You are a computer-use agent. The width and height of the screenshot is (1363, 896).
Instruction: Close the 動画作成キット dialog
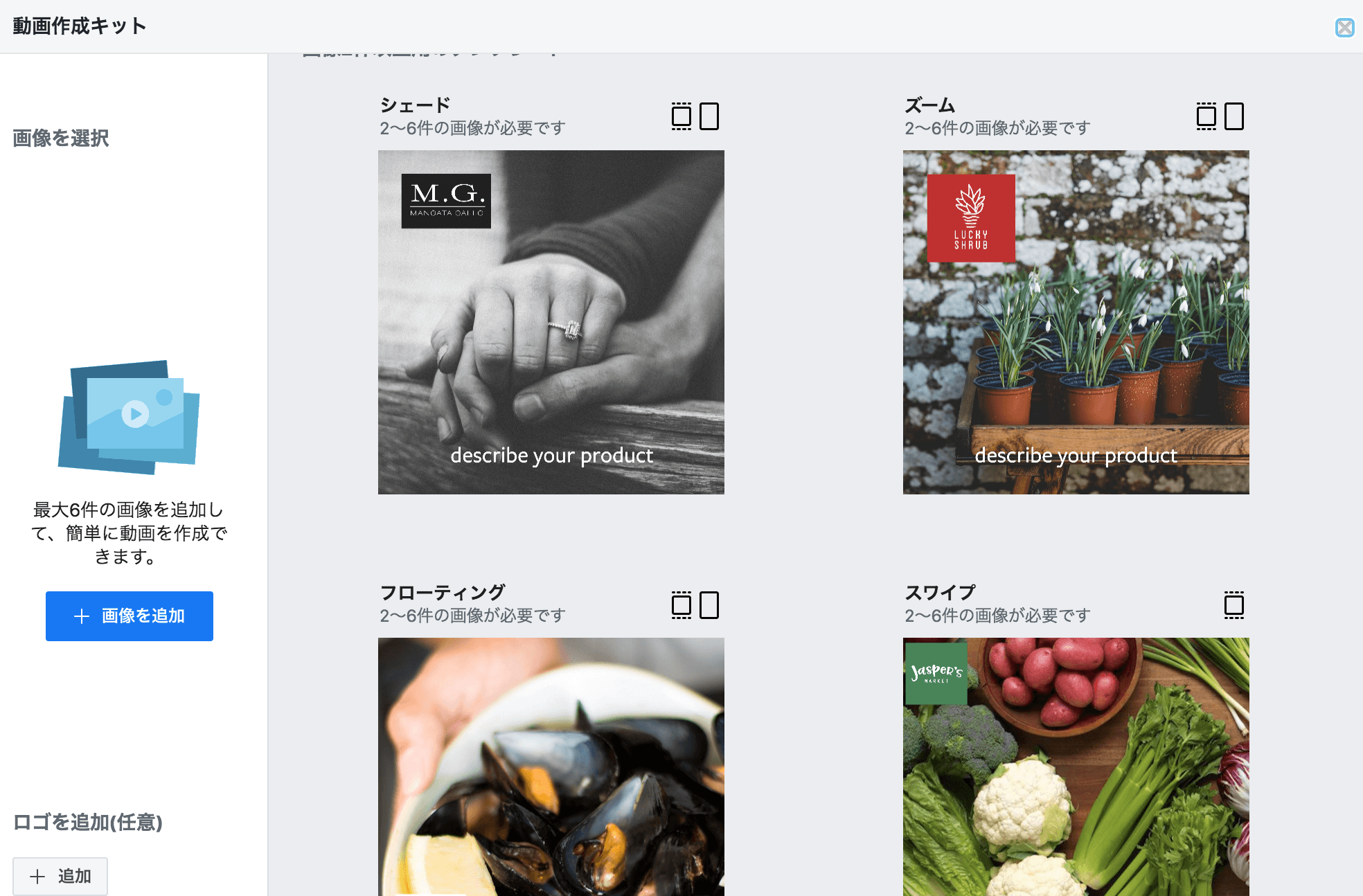1344,28
